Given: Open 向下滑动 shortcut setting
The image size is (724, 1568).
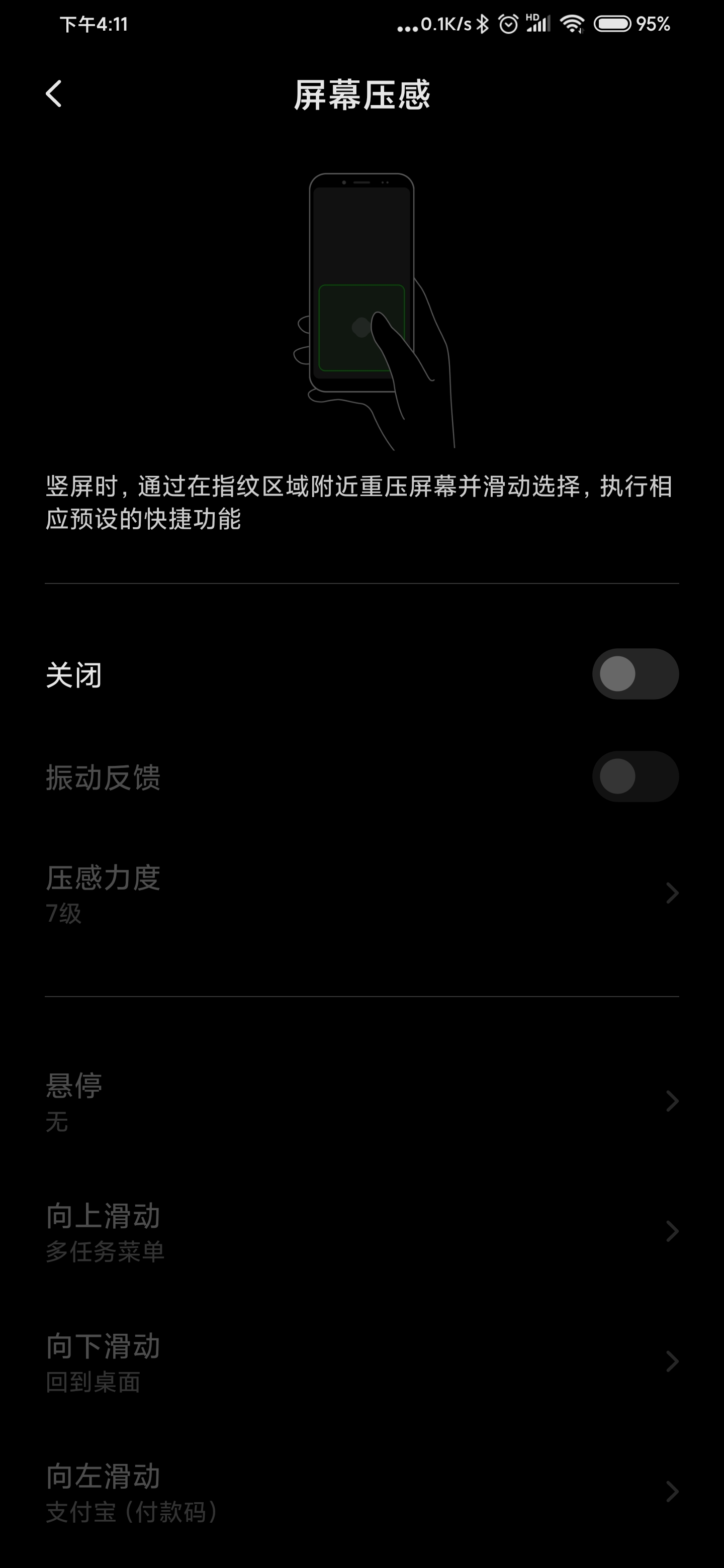Looking at the screenshot, I should (361, 1361).
